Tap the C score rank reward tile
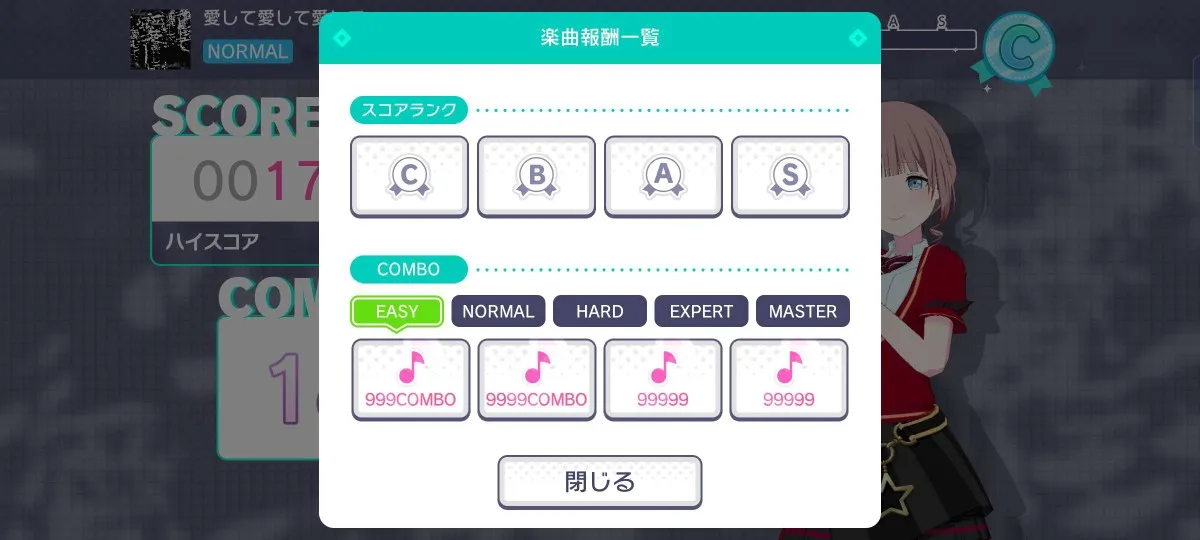 (409, 176)
